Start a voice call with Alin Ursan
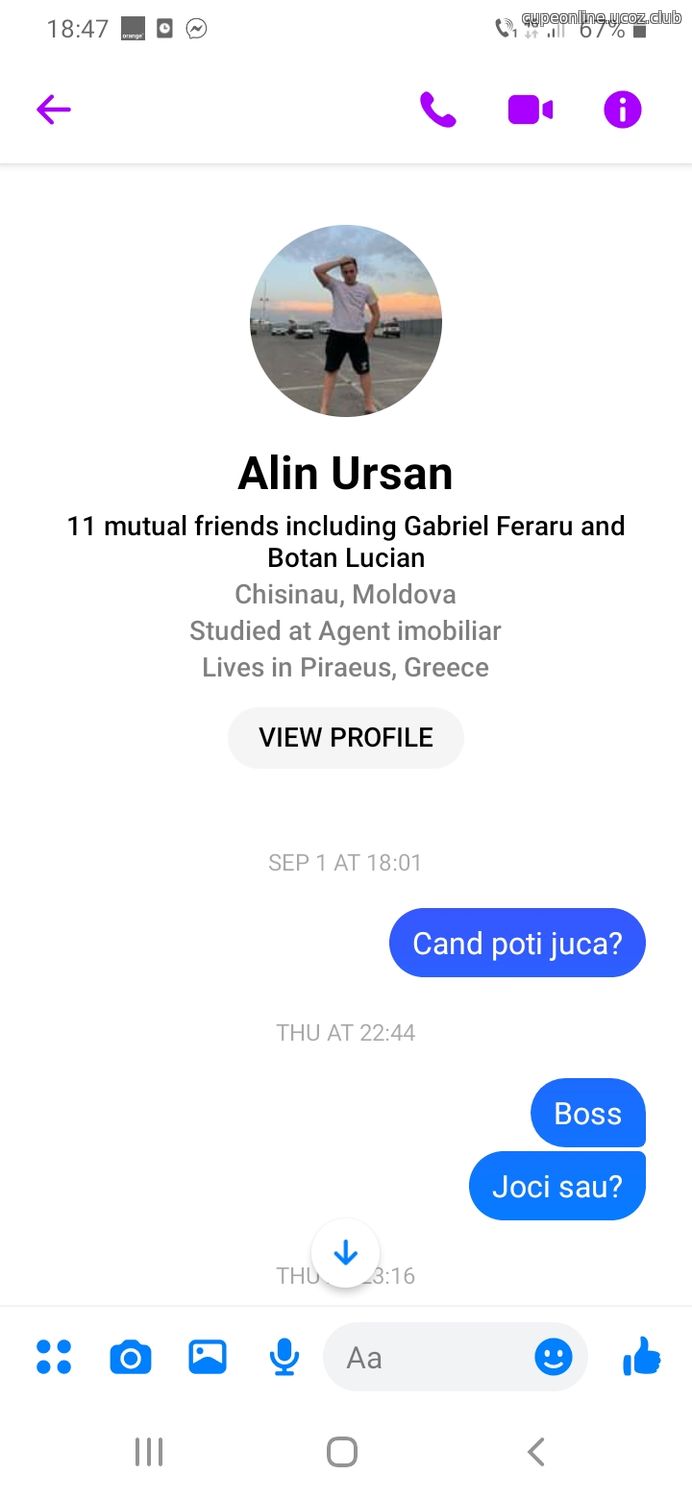This screenshot has height=1499, width=692. (x=437, y=109)
